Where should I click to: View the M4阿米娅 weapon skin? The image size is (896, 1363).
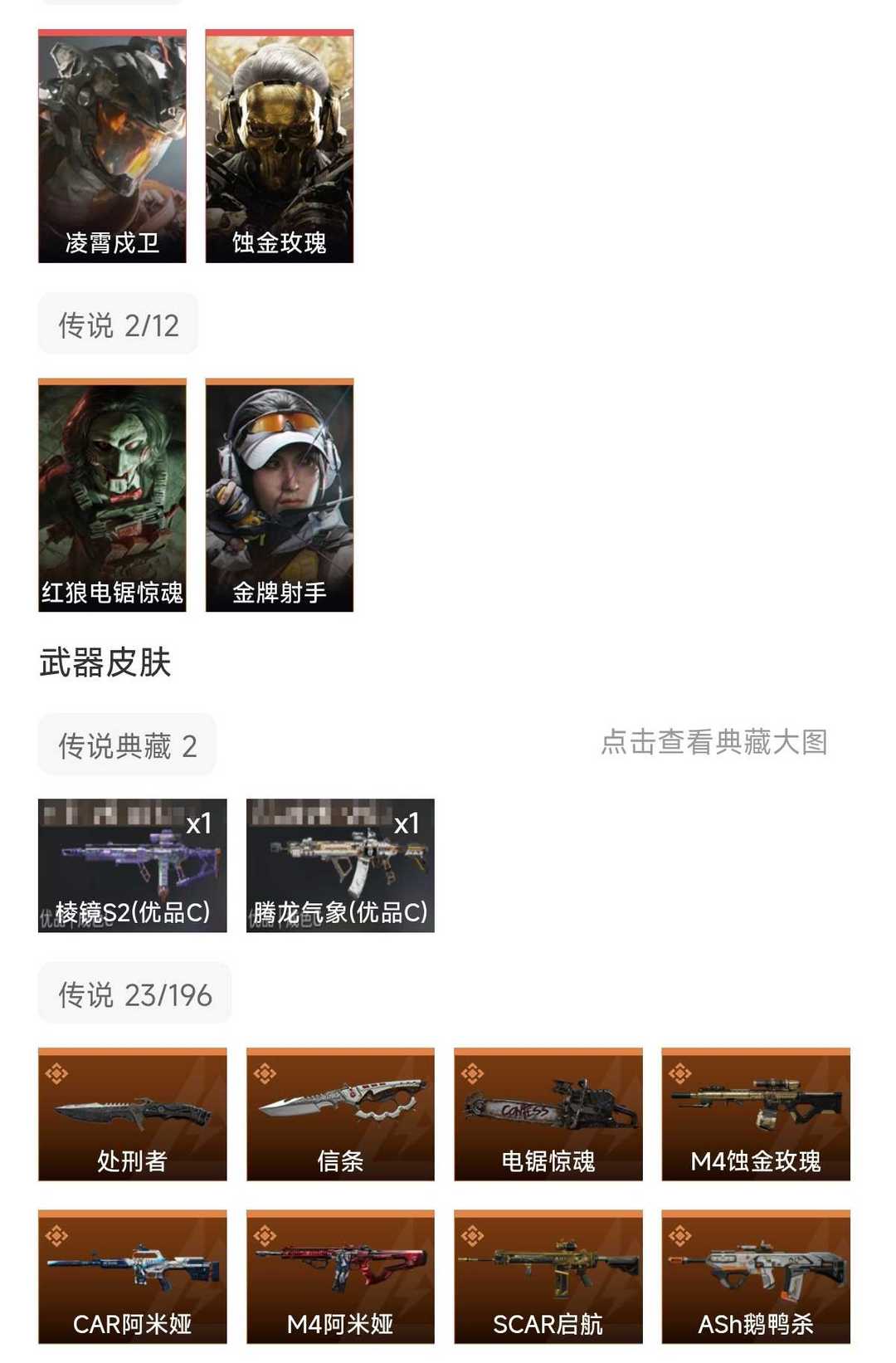coord(340,1277)
